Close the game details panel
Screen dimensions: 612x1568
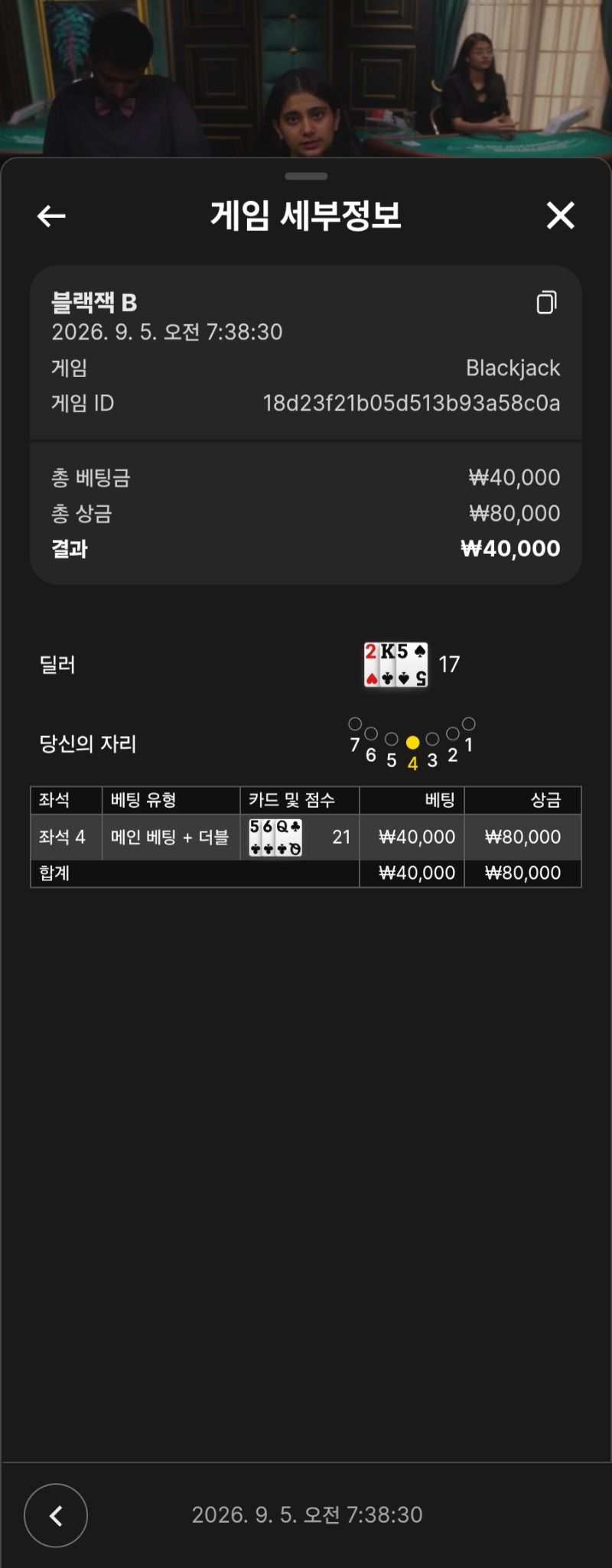(x=561, y=216)
